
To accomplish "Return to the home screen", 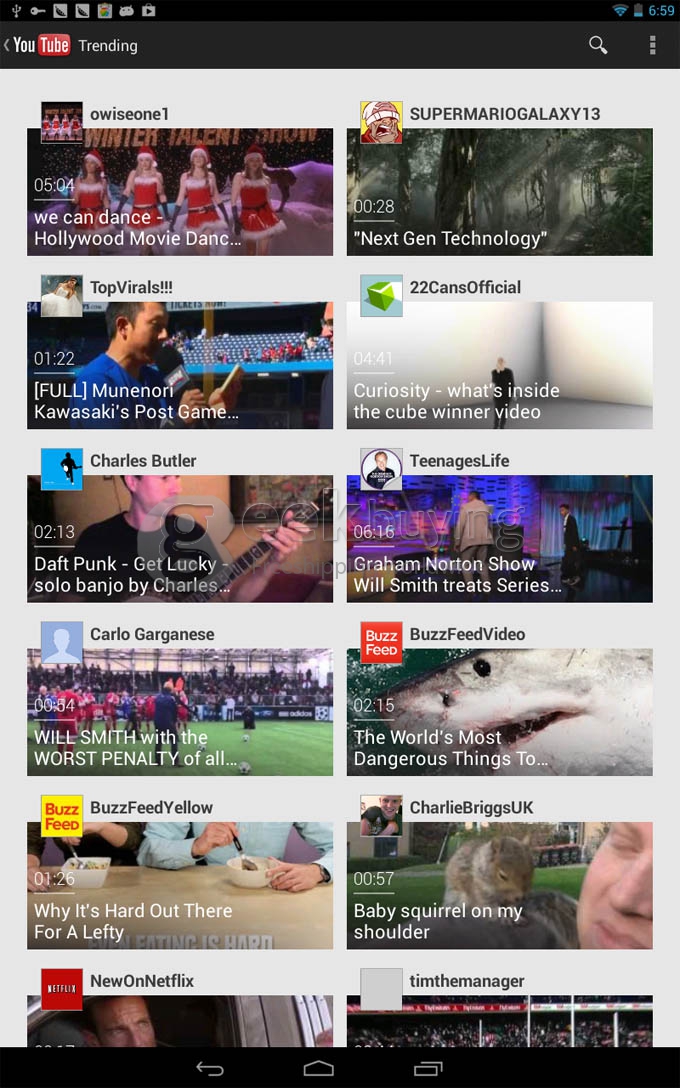I will click(319, 1068).
